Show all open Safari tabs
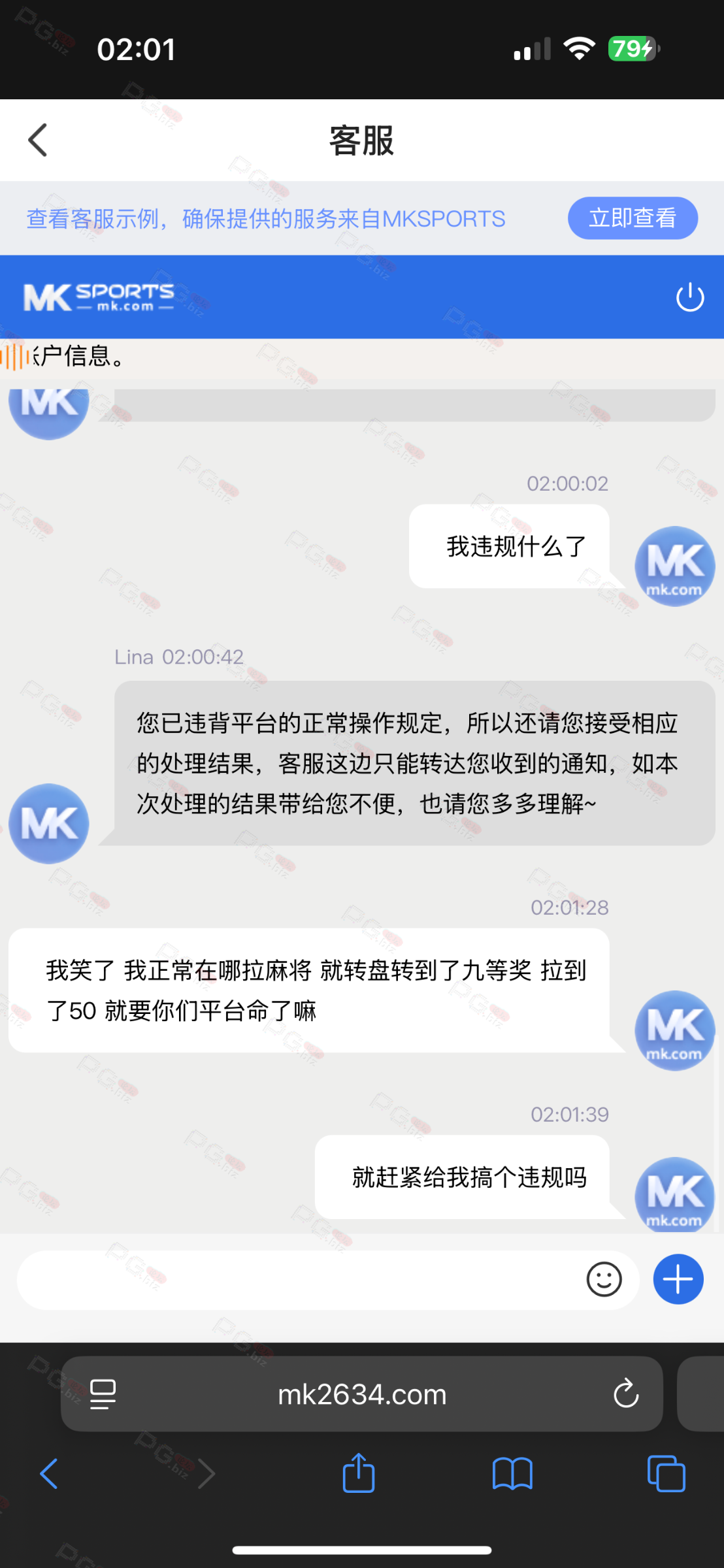The height and width of the screenshot is (1568, 724). click(x=666, y=1474)
